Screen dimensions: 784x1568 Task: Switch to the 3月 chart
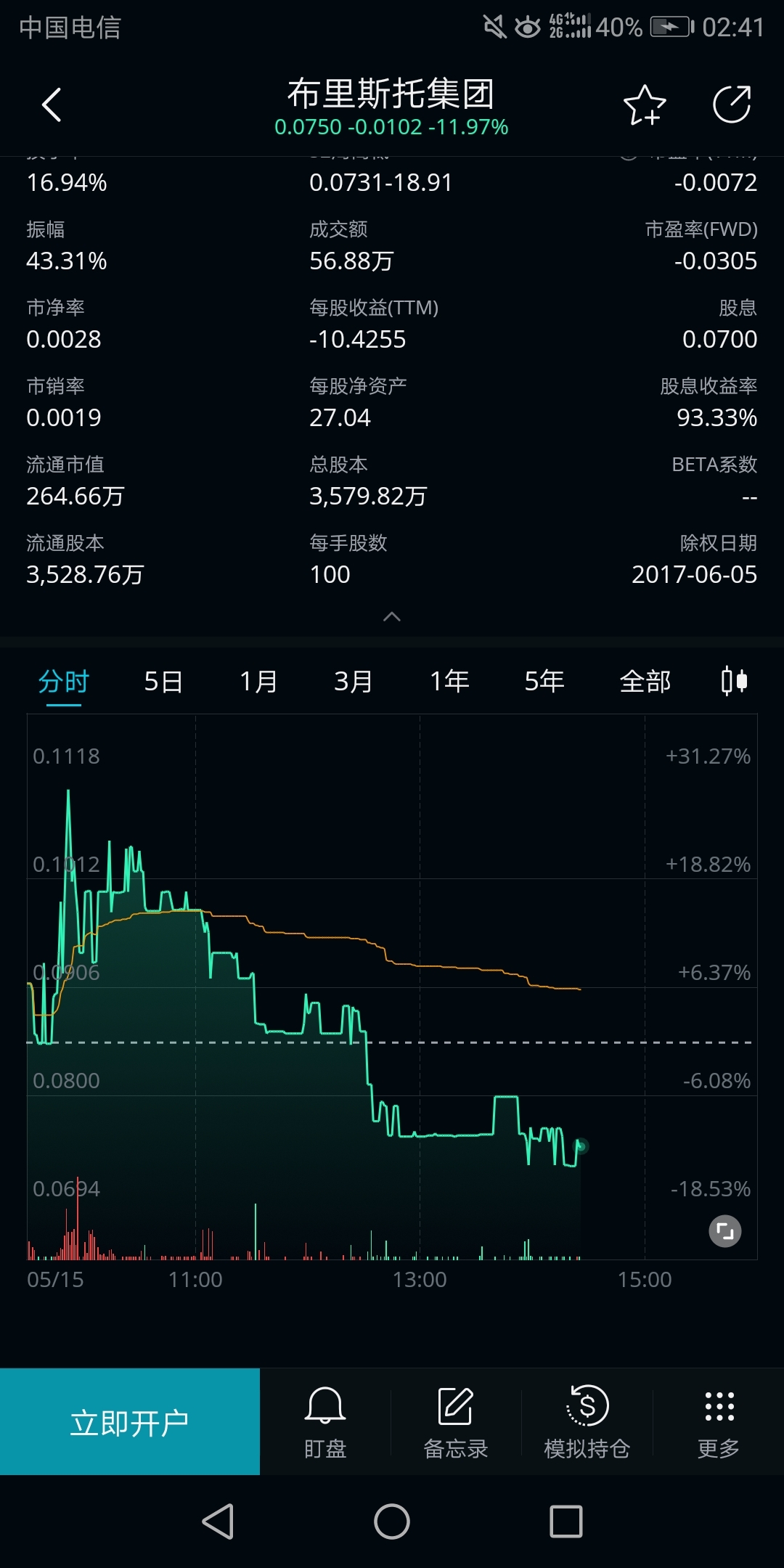point(354,682)
